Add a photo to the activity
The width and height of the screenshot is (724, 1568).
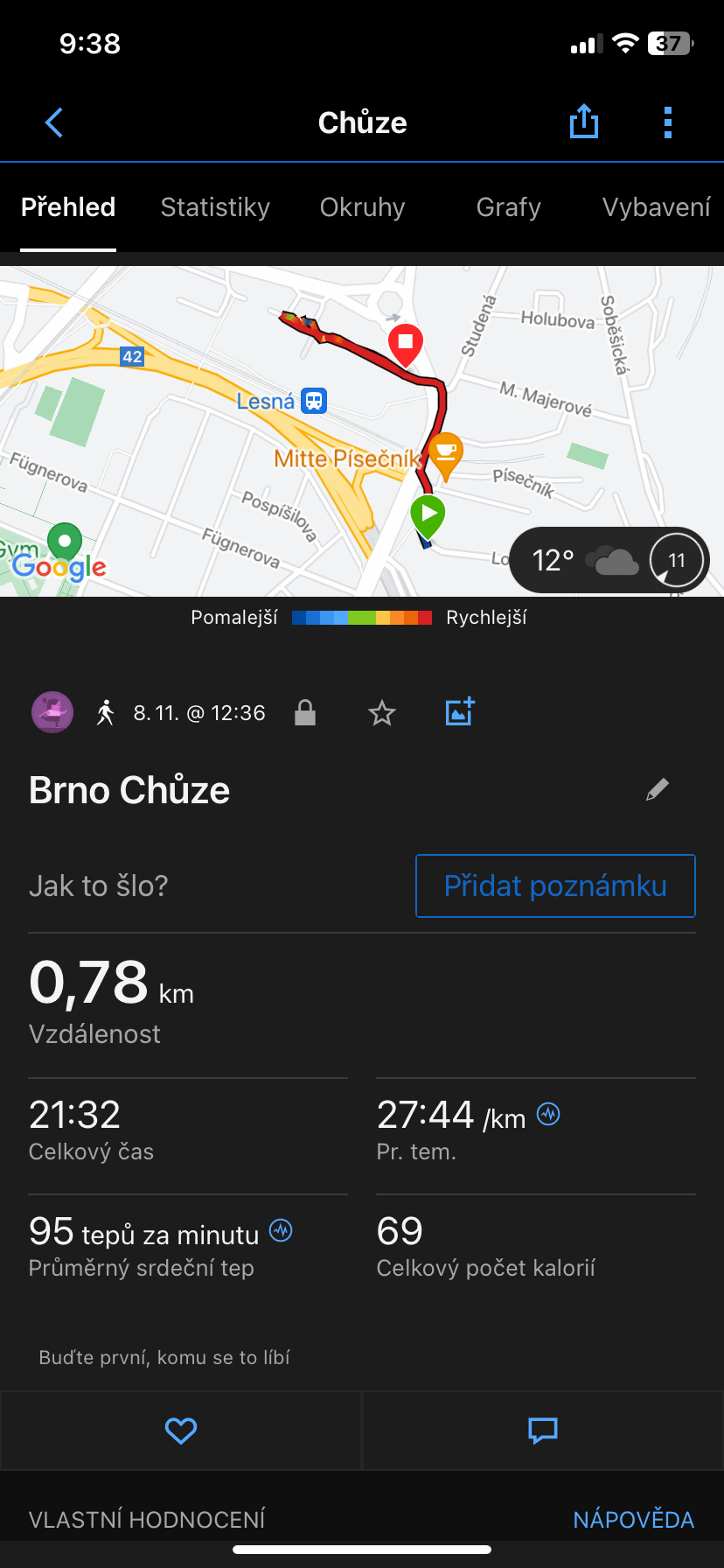point(460,712)
